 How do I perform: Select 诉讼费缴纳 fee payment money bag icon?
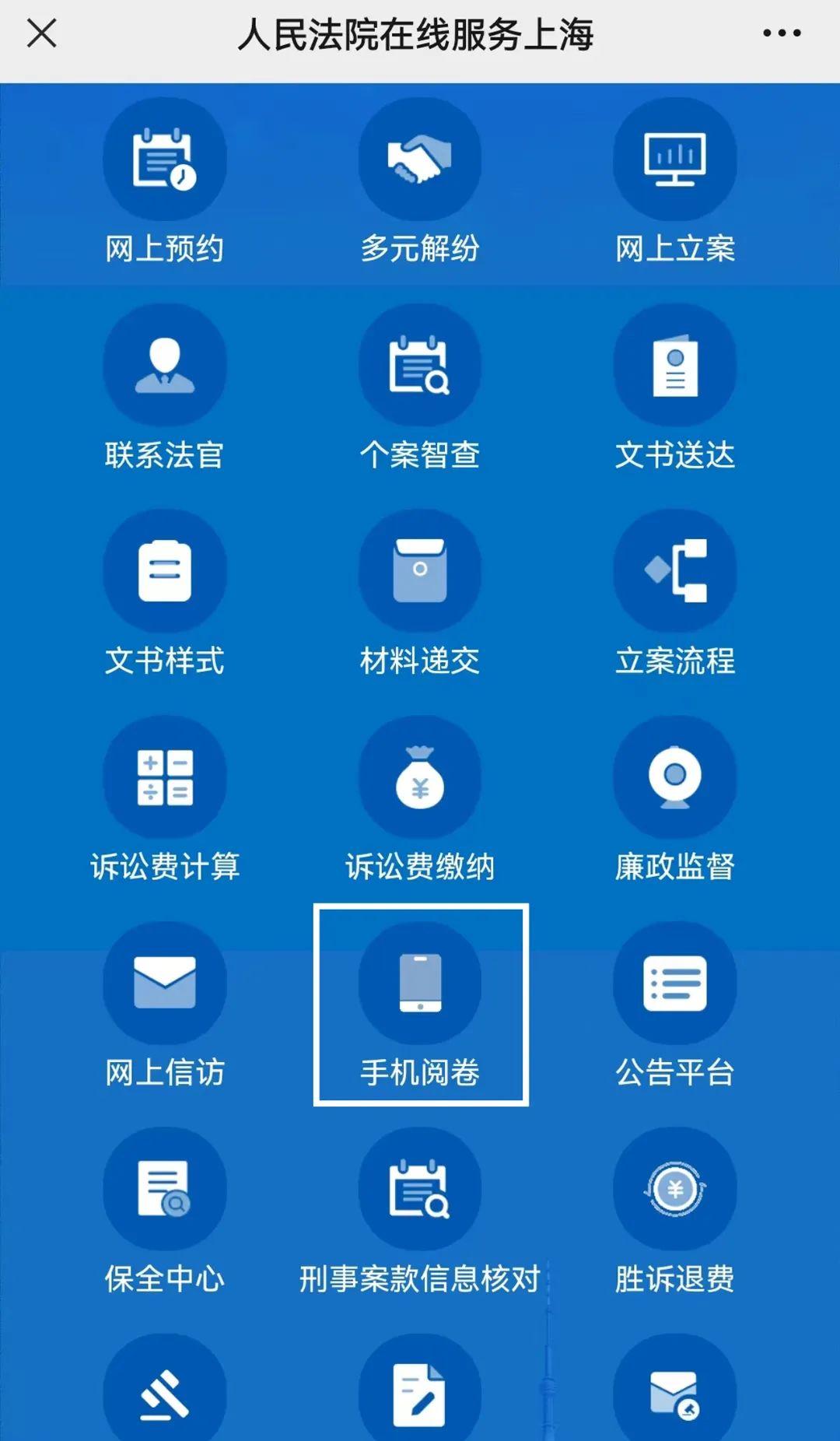pyautogui.click(x=419, y=778)
